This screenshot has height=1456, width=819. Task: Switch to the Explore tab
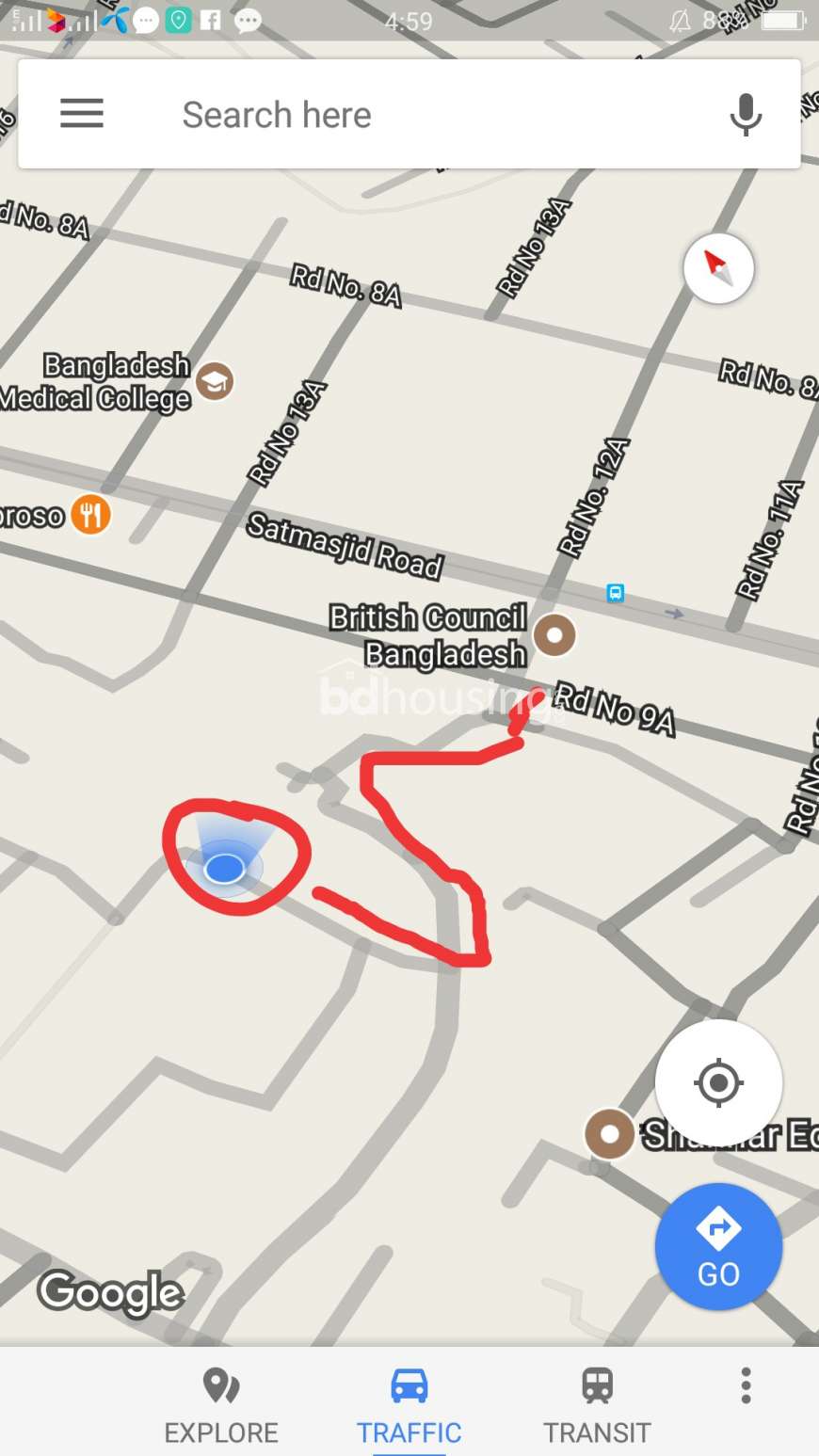221,1404
